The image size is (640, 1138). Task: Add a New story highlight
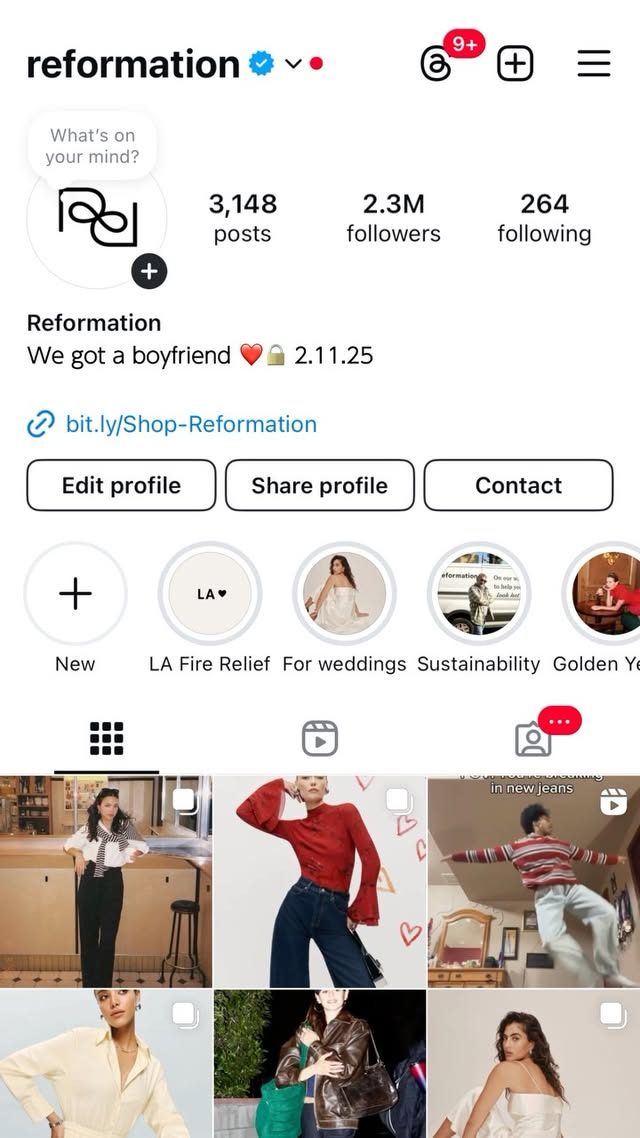[75, 594]
